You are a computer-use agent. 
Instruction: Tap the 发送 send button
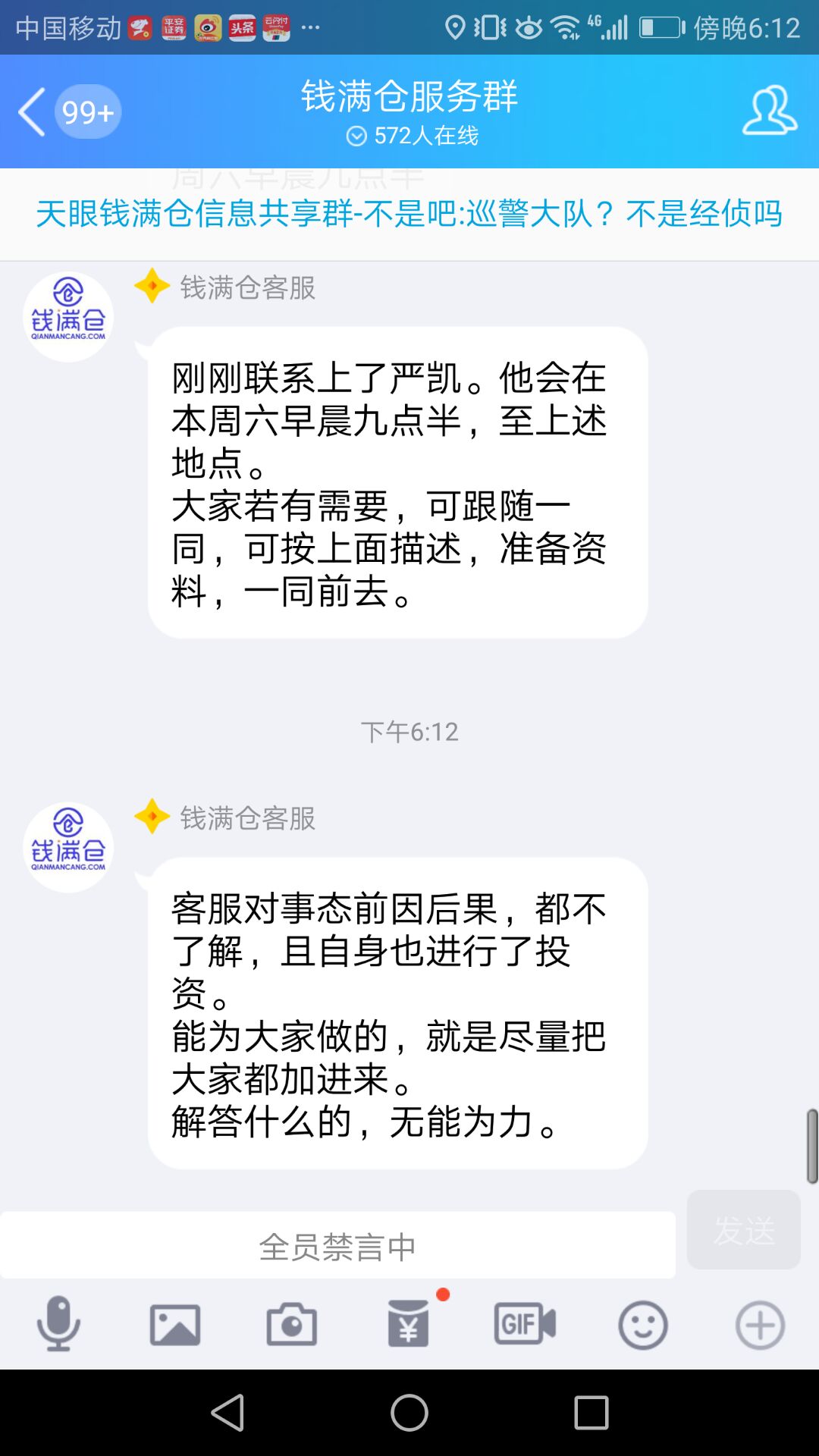click(743, 1230)
